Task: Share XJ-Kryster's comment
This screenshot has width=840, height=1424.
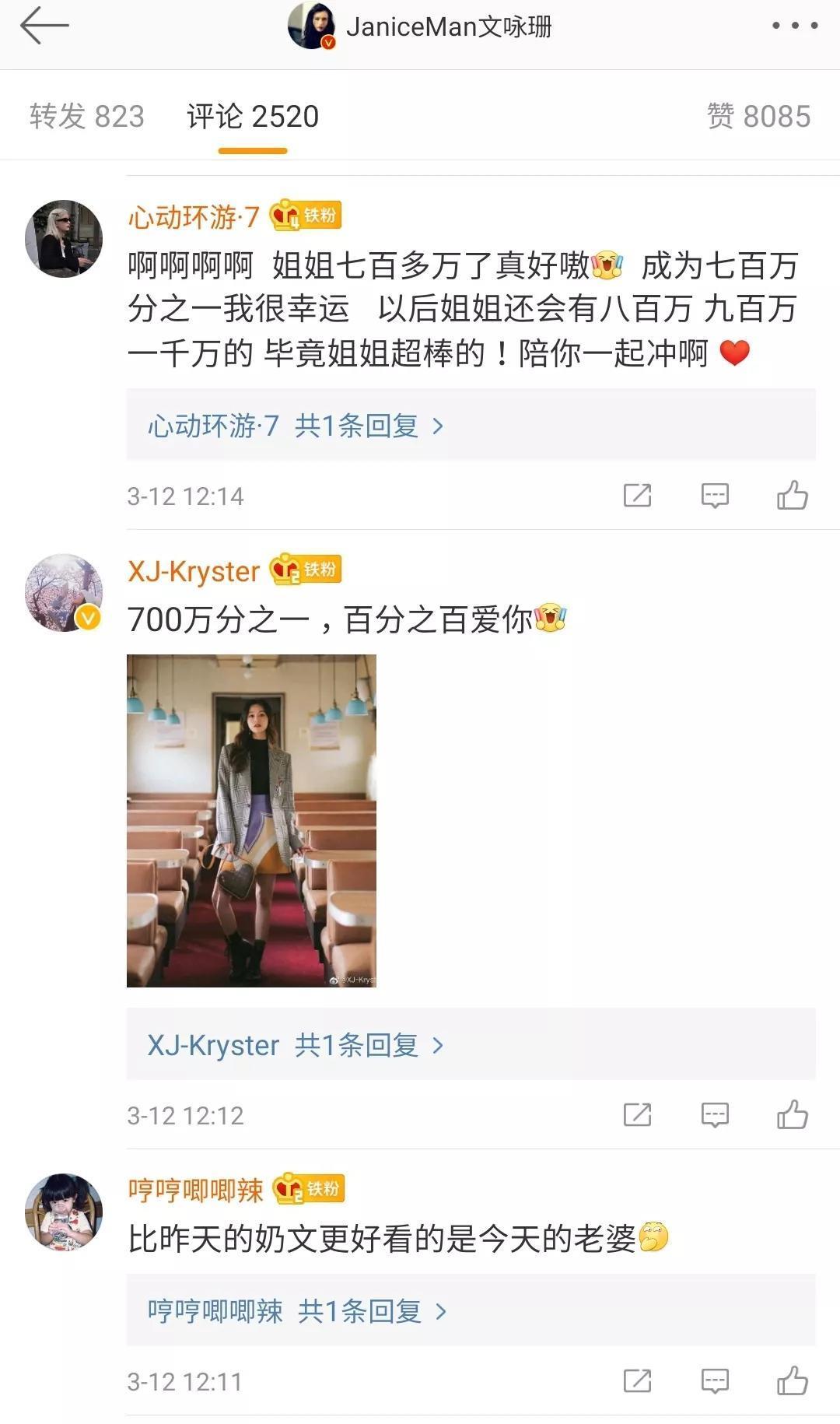Action: tap(637, 1115)
